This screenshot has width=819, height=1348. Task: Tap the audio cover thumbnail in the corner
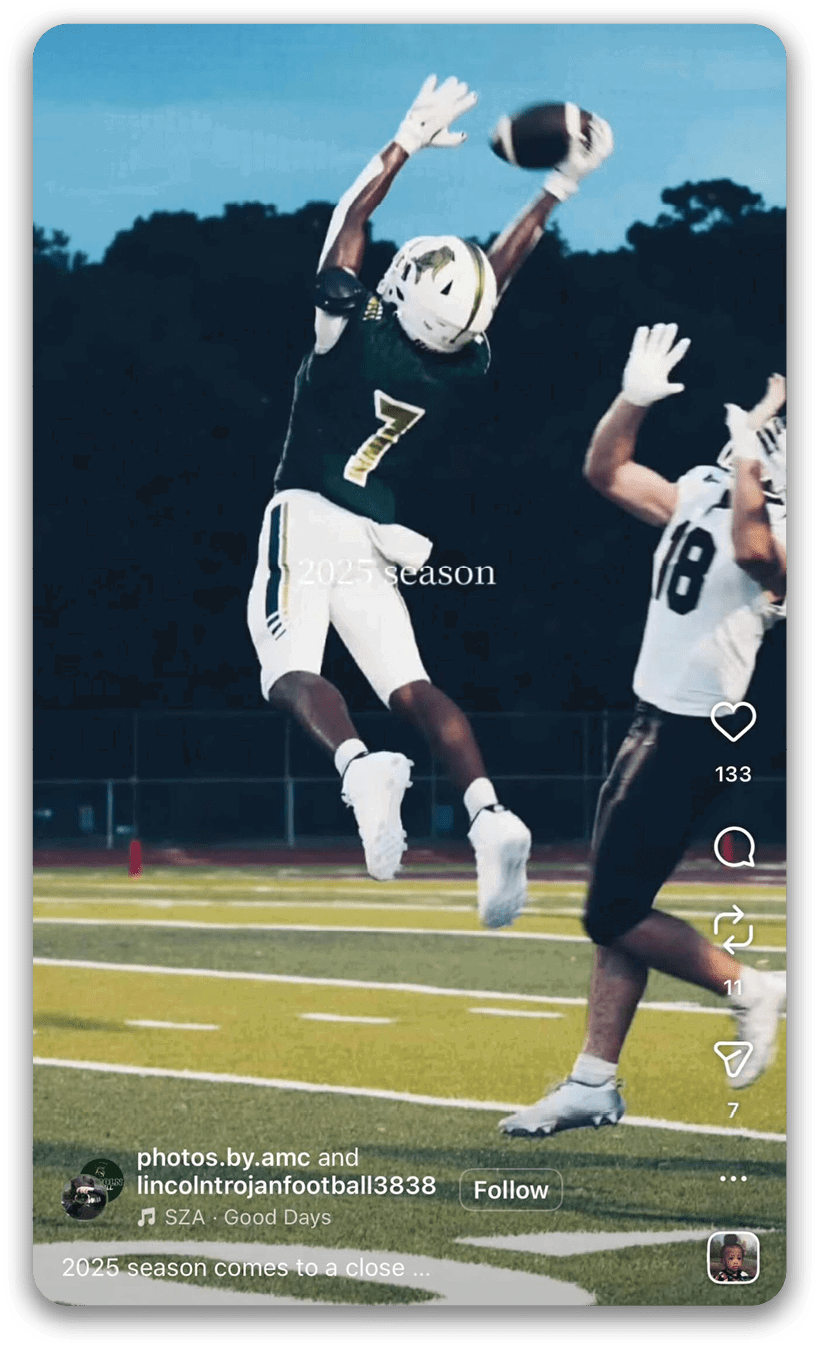tap(733, 1258)
